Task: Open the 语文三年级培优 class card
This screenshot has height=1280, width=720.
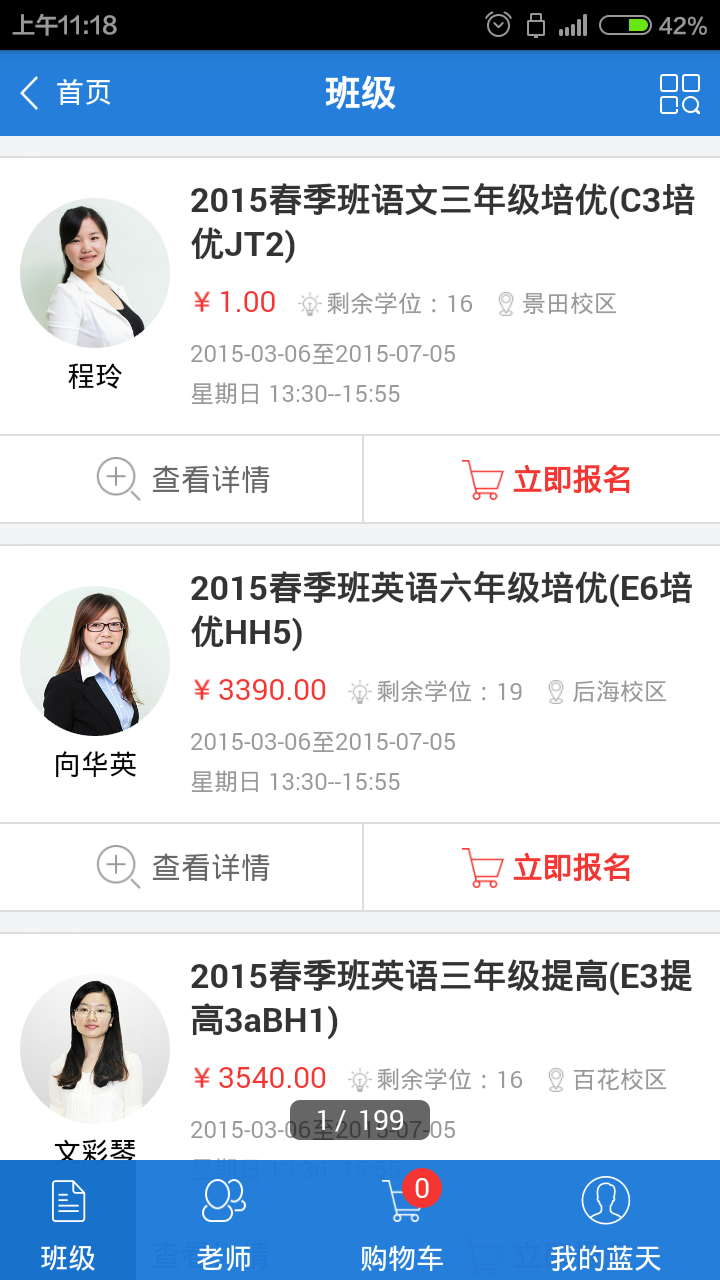Action: point(441,222)
